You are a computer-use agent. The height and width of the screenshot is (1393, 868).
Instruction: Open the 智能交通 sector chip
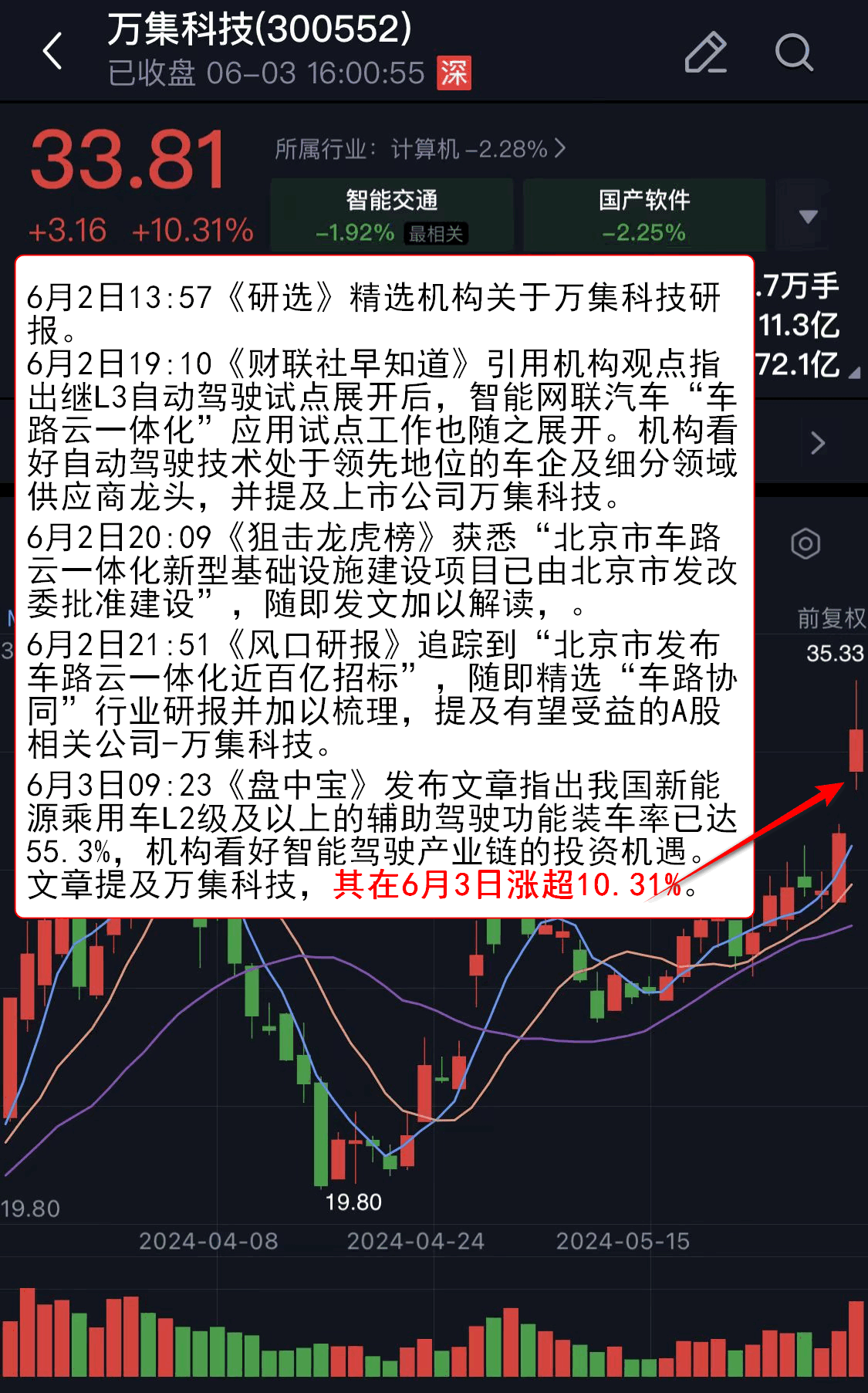[392, 215]
